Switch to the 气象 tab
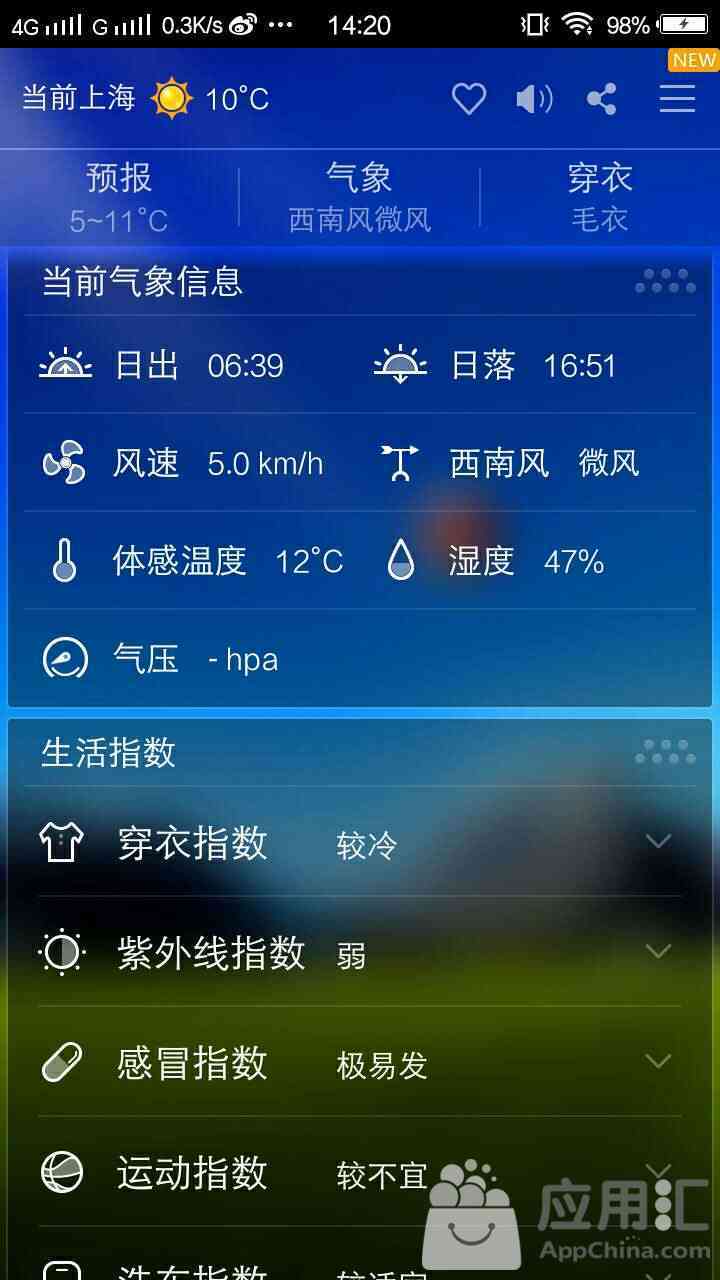The height and width of the screenshot is (1280, 720). coord(359,196)
